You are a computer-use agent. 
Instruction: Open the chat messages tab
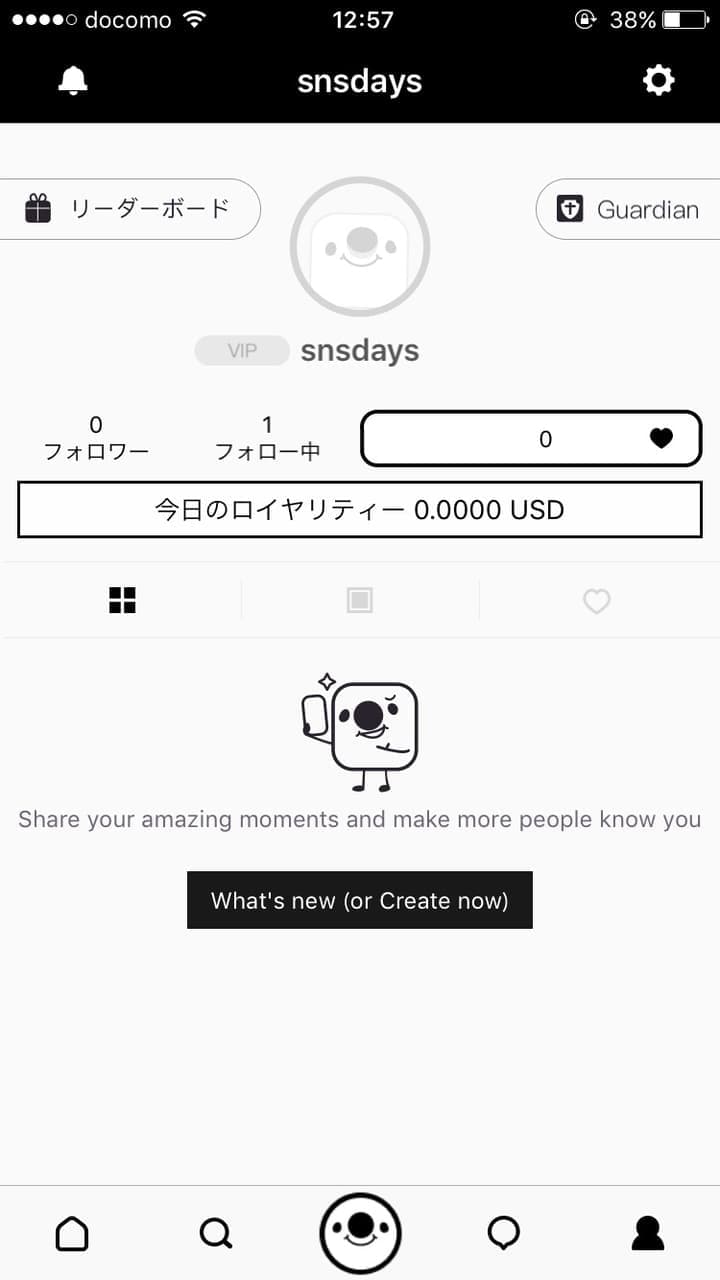(503, 1234)
